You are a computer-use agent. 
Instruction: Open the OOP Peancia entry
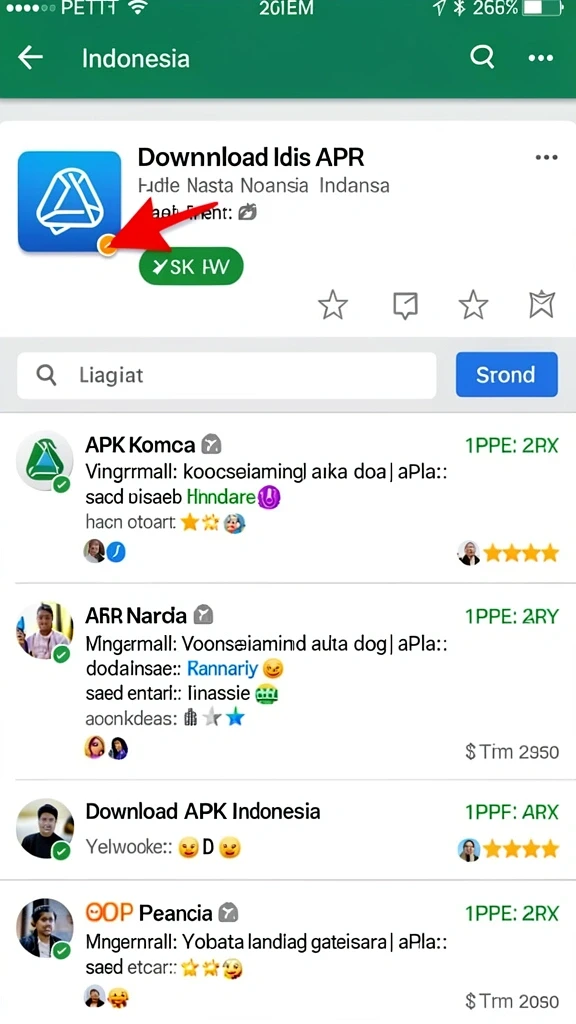tap(288, 952)
